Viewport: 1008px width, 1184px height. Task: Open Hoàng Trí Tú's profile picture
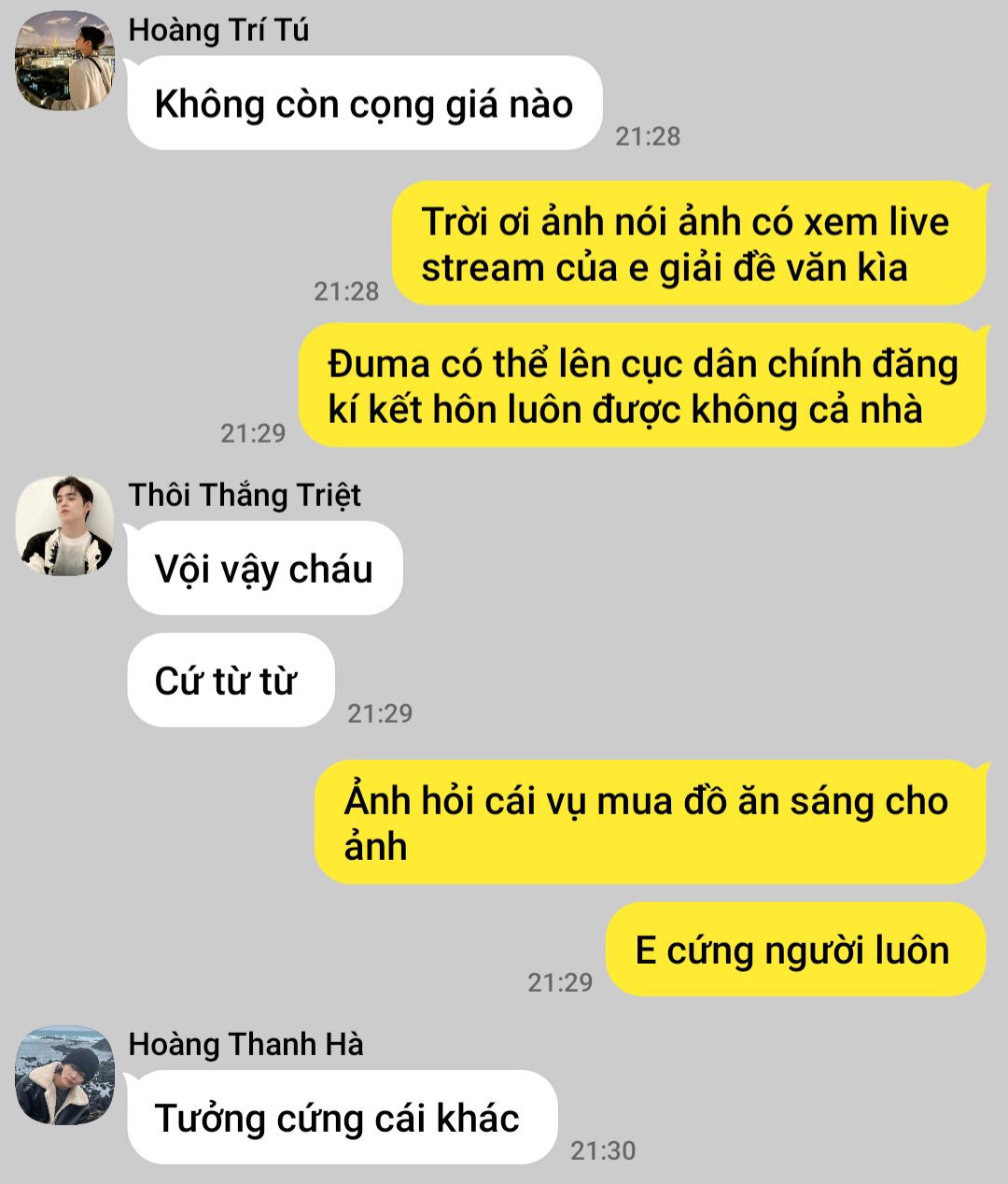64,62
